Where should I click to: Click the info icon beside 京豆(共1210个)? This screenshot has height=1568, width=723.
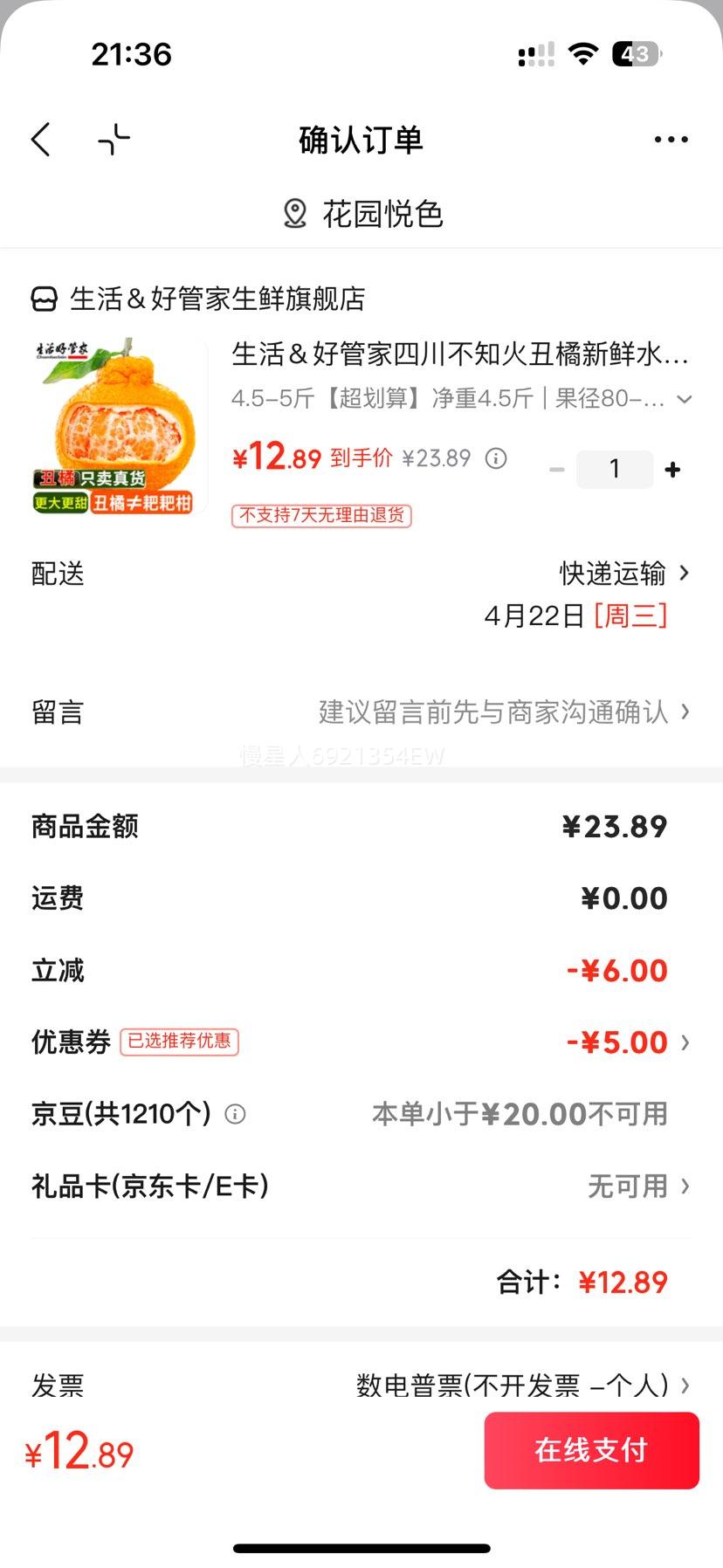coord(235,1113)
